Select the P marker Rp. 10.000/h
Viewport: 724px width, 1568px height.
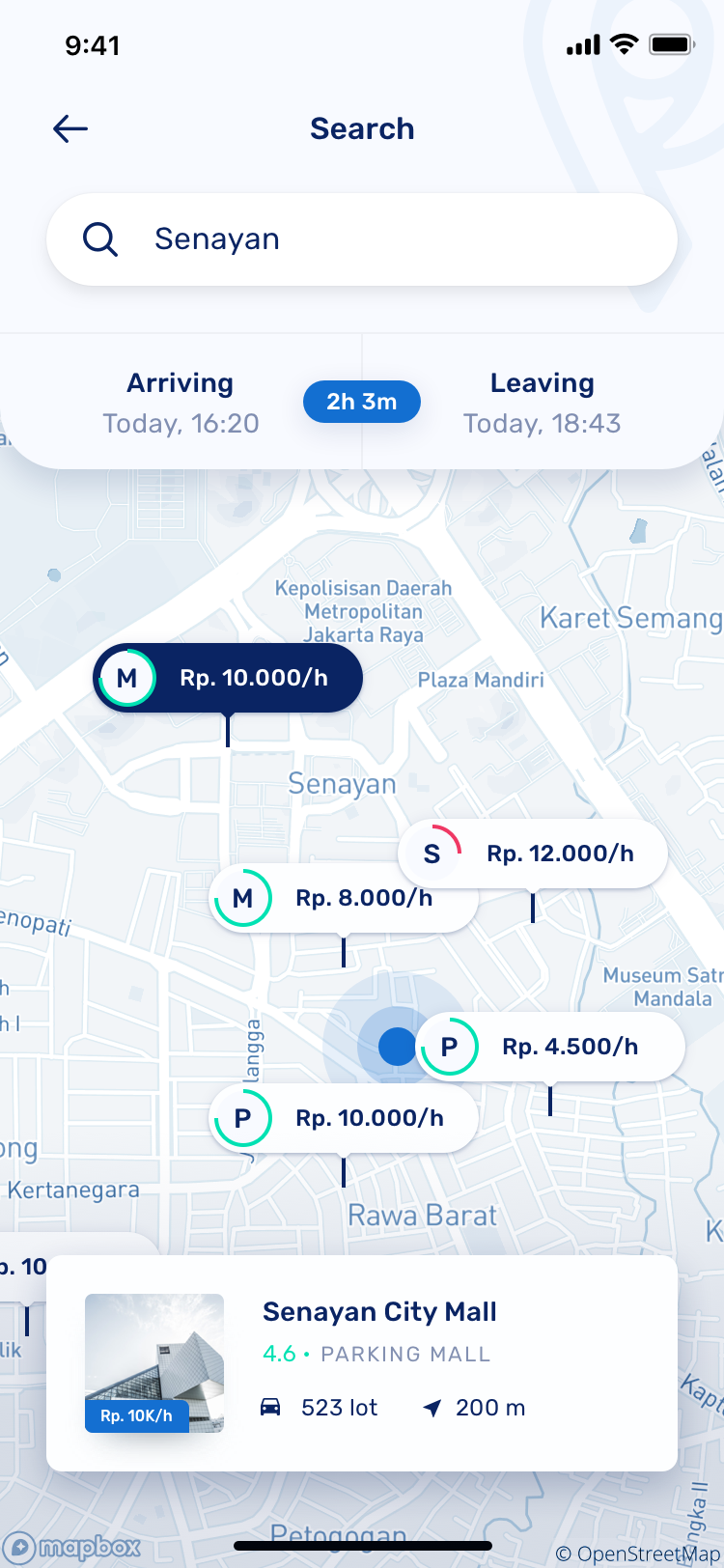(x=344, y=1118)
